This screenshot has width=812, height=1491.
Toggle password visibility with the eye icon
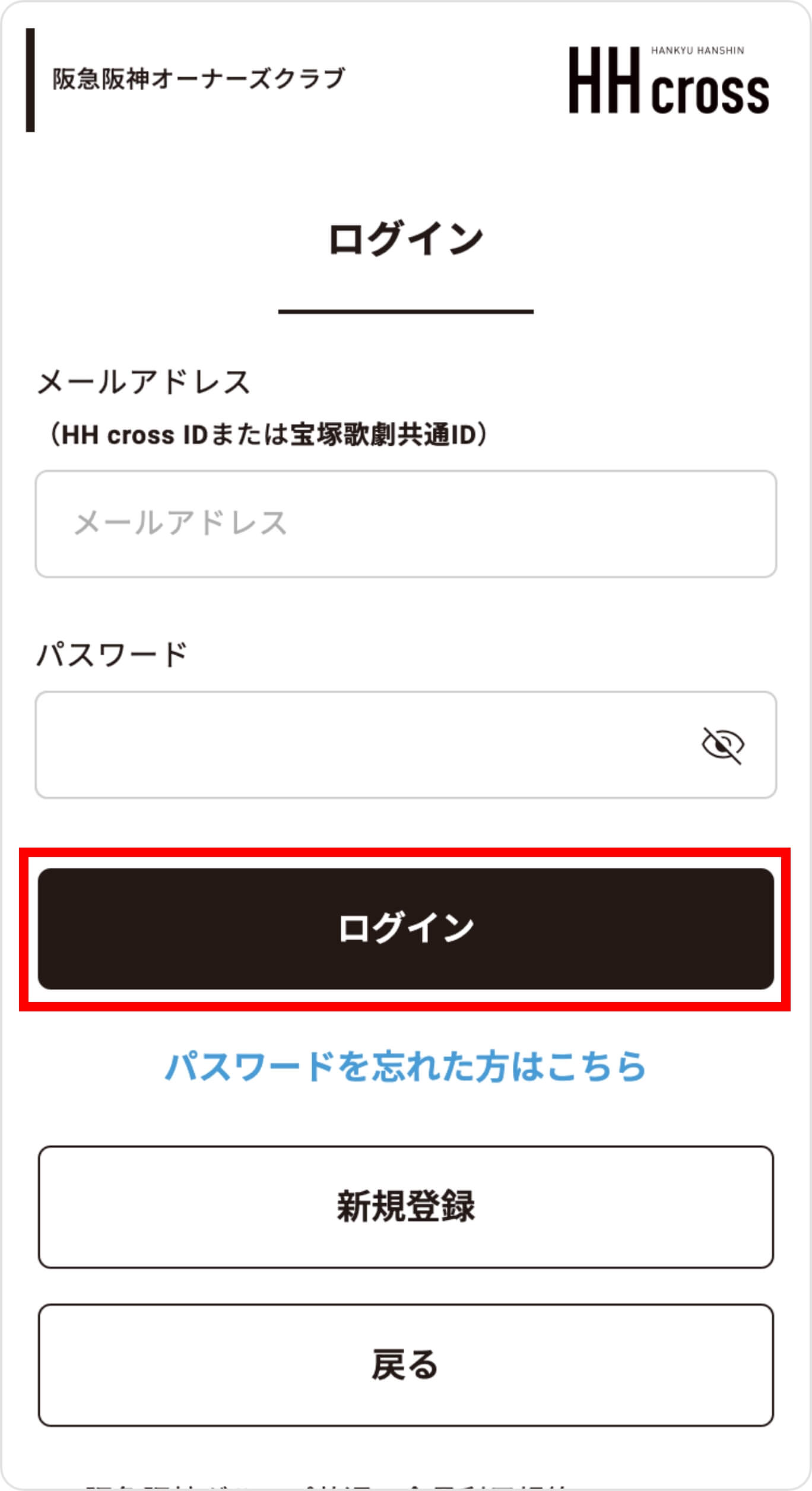click(x=722, y=745)
